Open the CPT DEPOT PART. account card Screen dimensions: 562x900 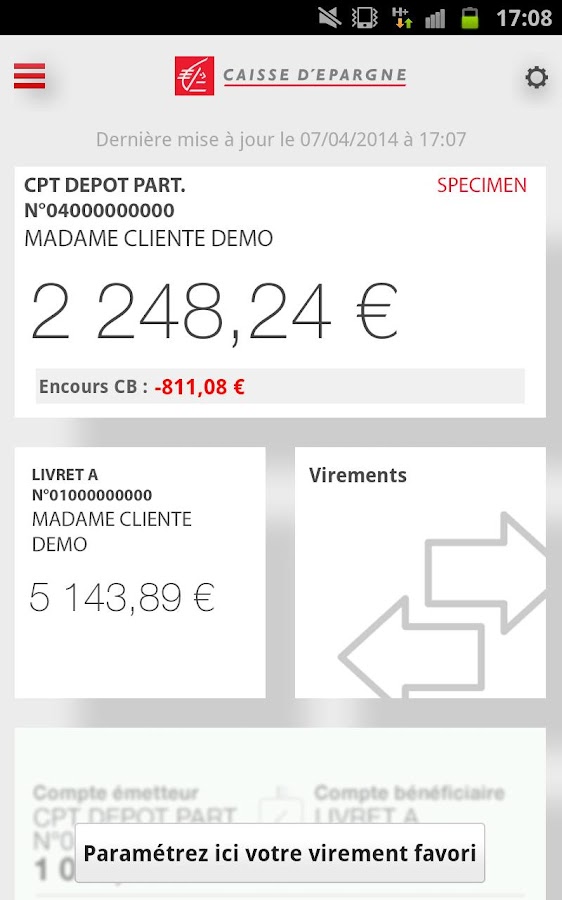point(280,292)
